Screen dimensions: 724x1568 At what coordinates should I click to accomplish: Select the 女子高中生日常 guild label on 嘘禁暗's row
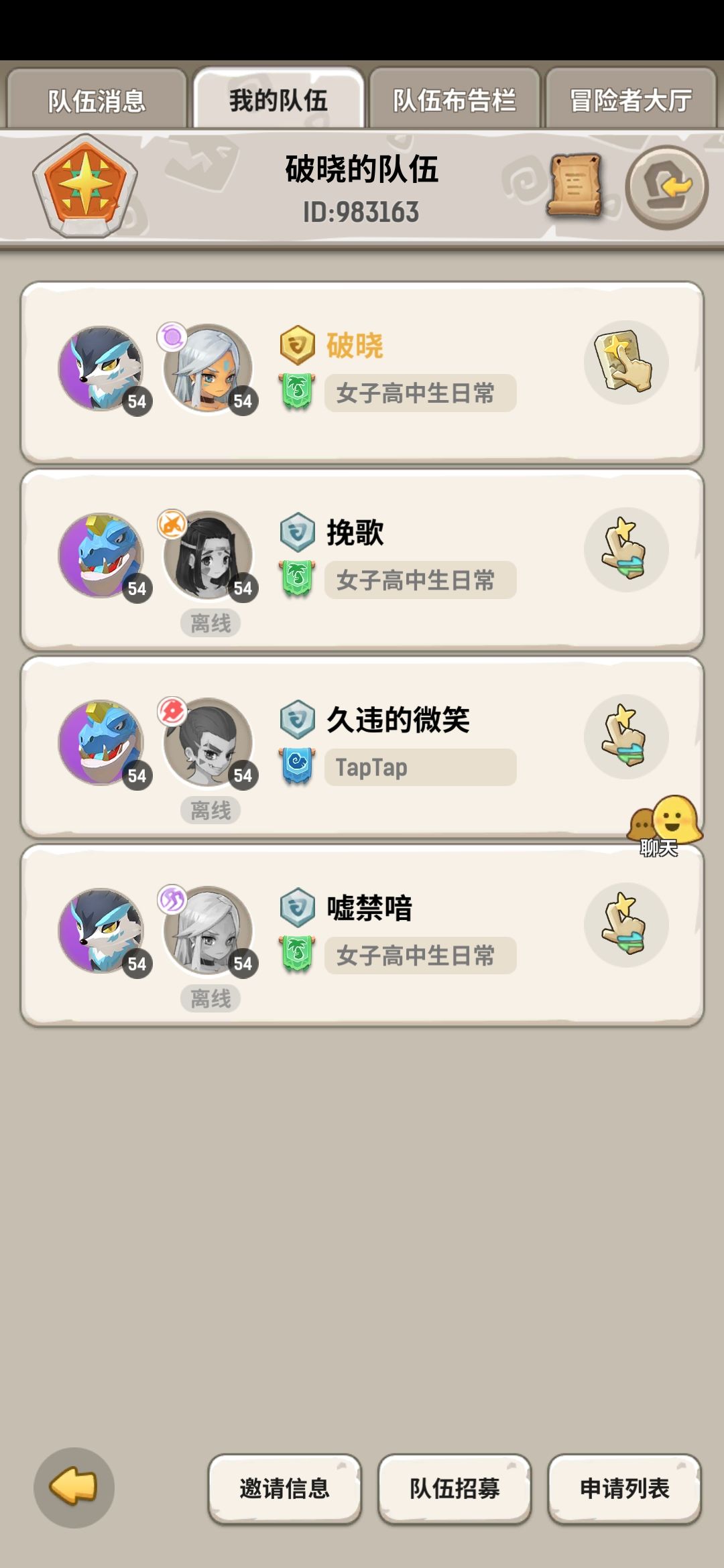[x=420, y=958]
